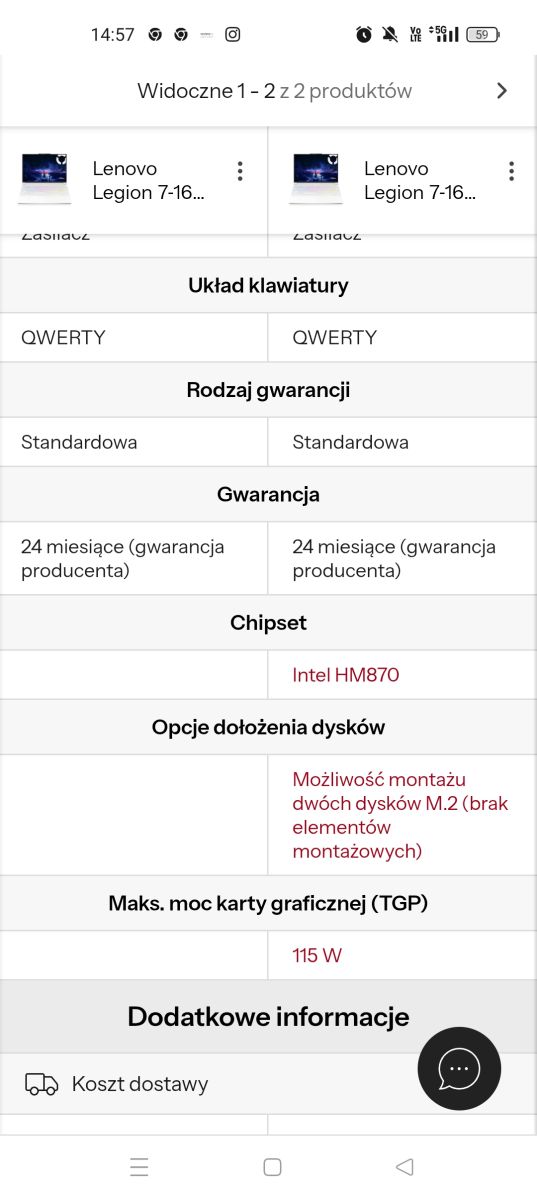
Task: Open options menu for the right Lenovo Legion
Action: (x=511, y=171)
